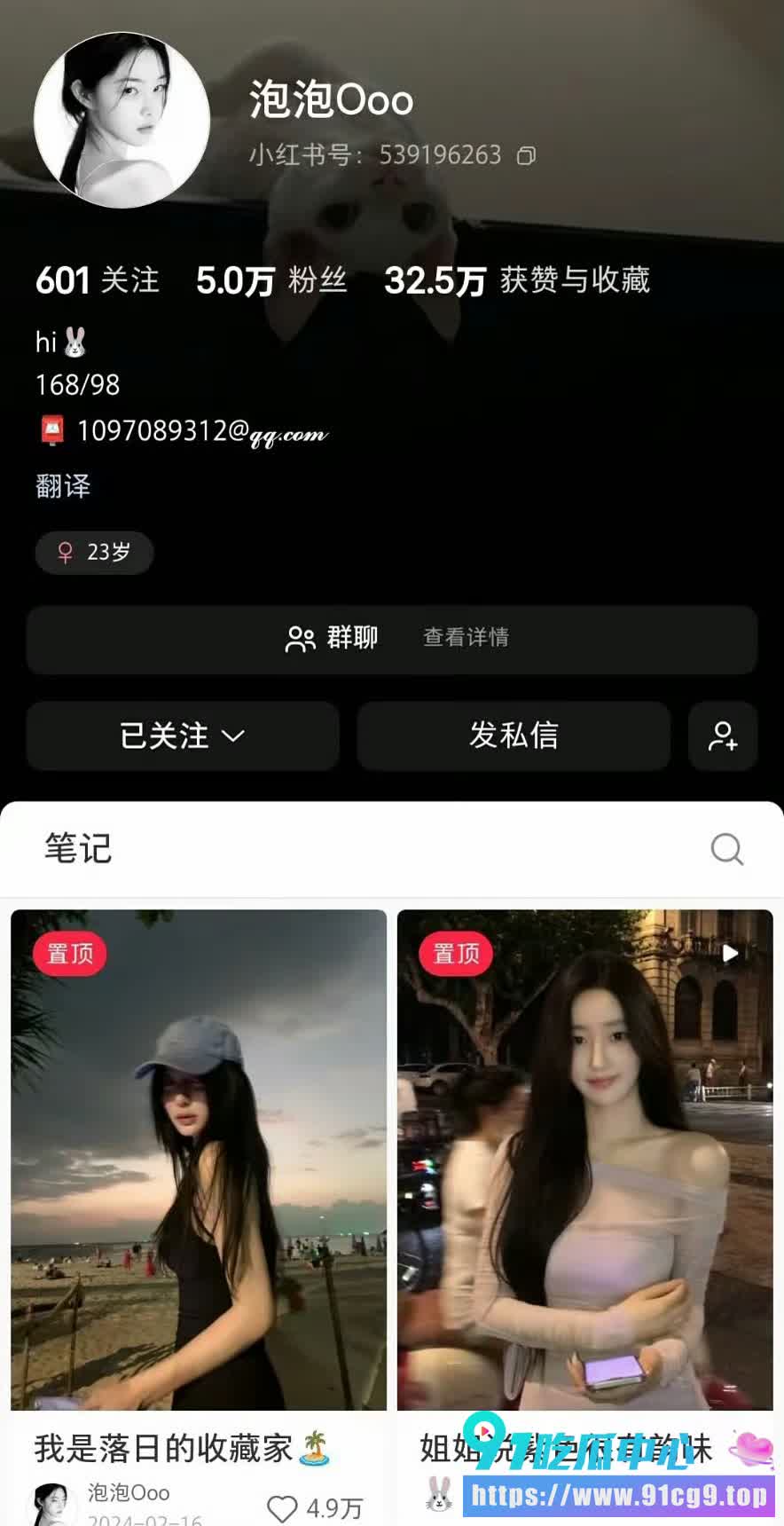Open the profile avatar picture
Viewport: 784px width, 1526px height.
[x=122, y=121]
